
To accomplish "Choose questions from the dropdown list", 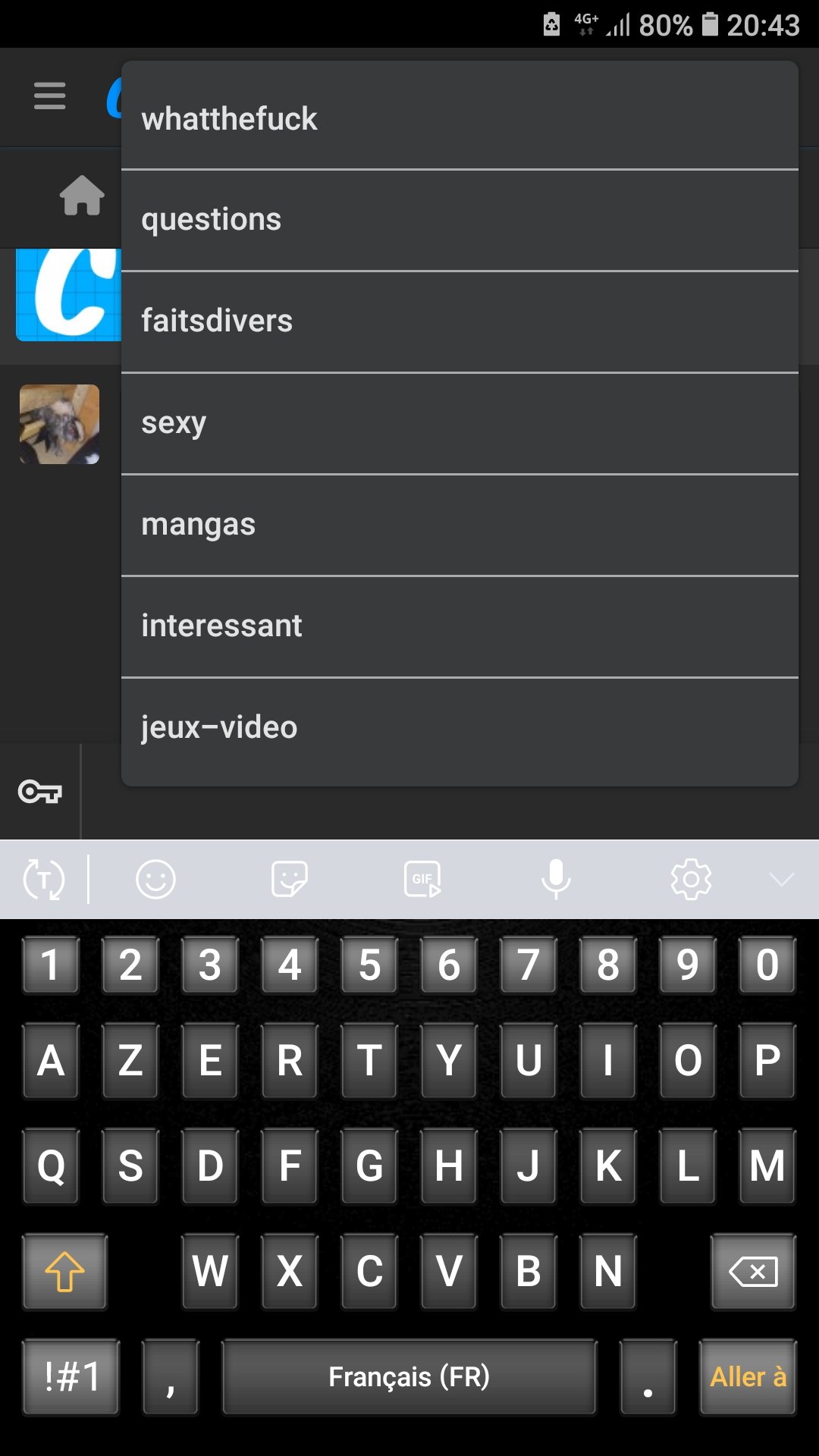I will click(x=459, y=220).
